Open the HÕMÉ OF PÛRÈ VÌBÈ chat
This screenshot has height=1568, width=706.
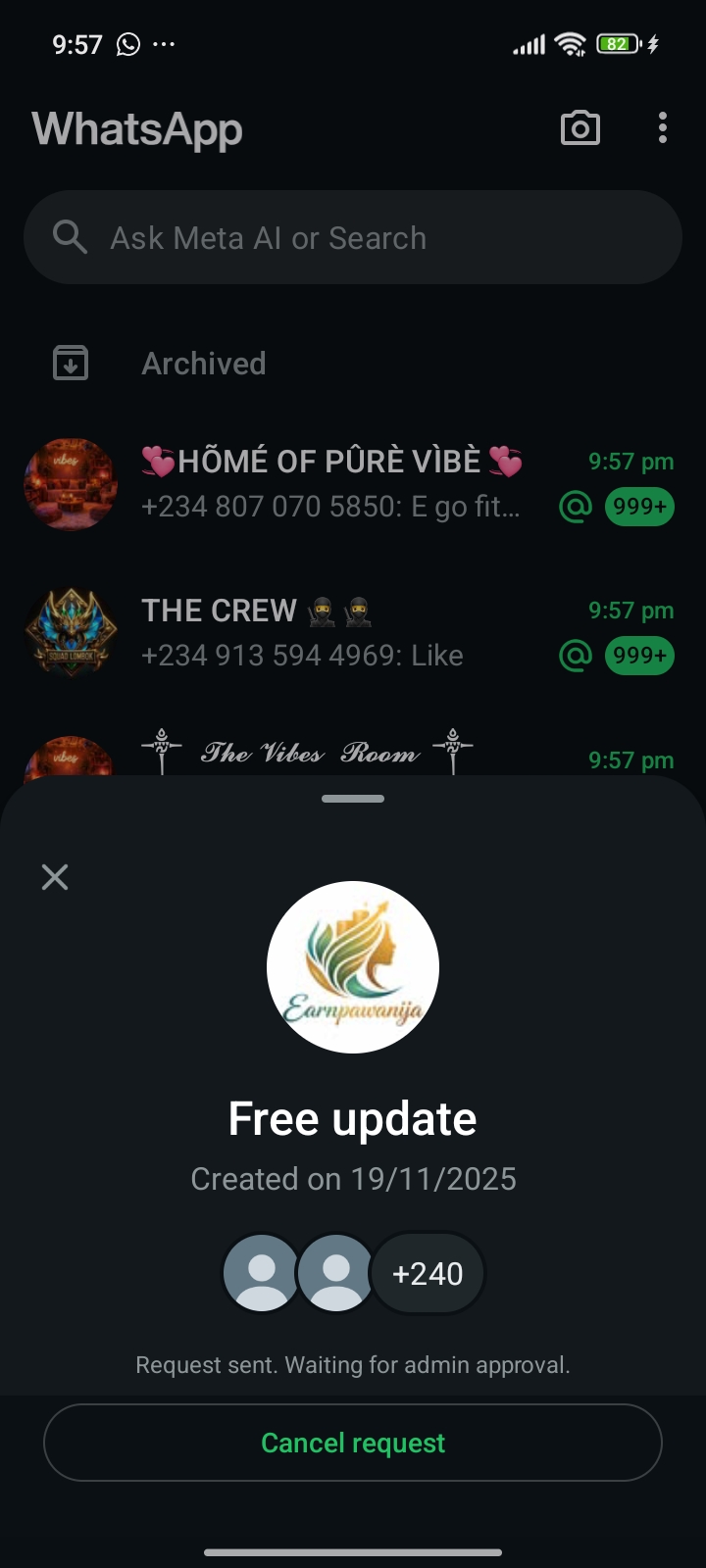[x=333, y=483]
